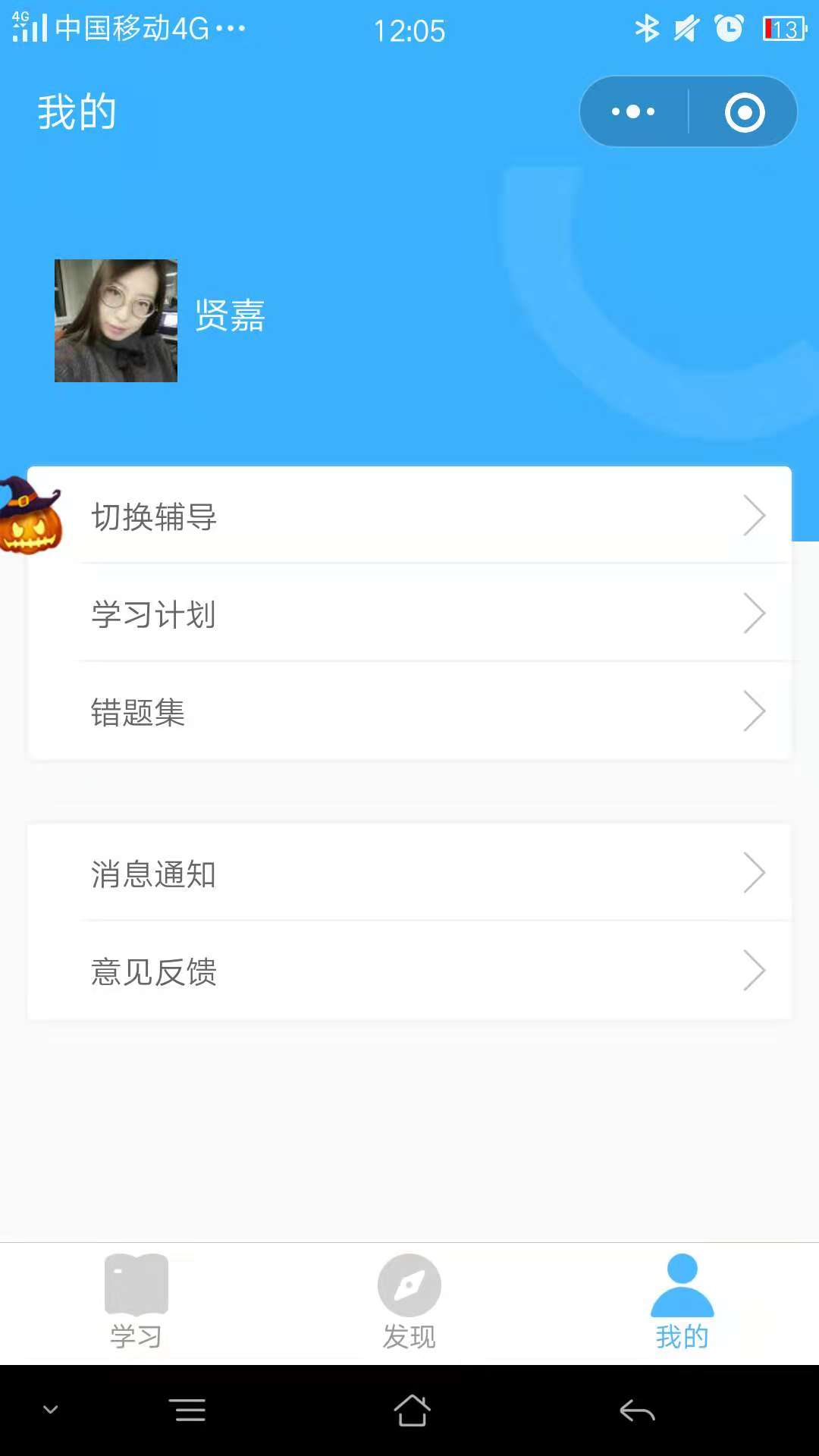Select the 我的 tab
This screenshot has width=819, height=1456.
coord(682,1301)
